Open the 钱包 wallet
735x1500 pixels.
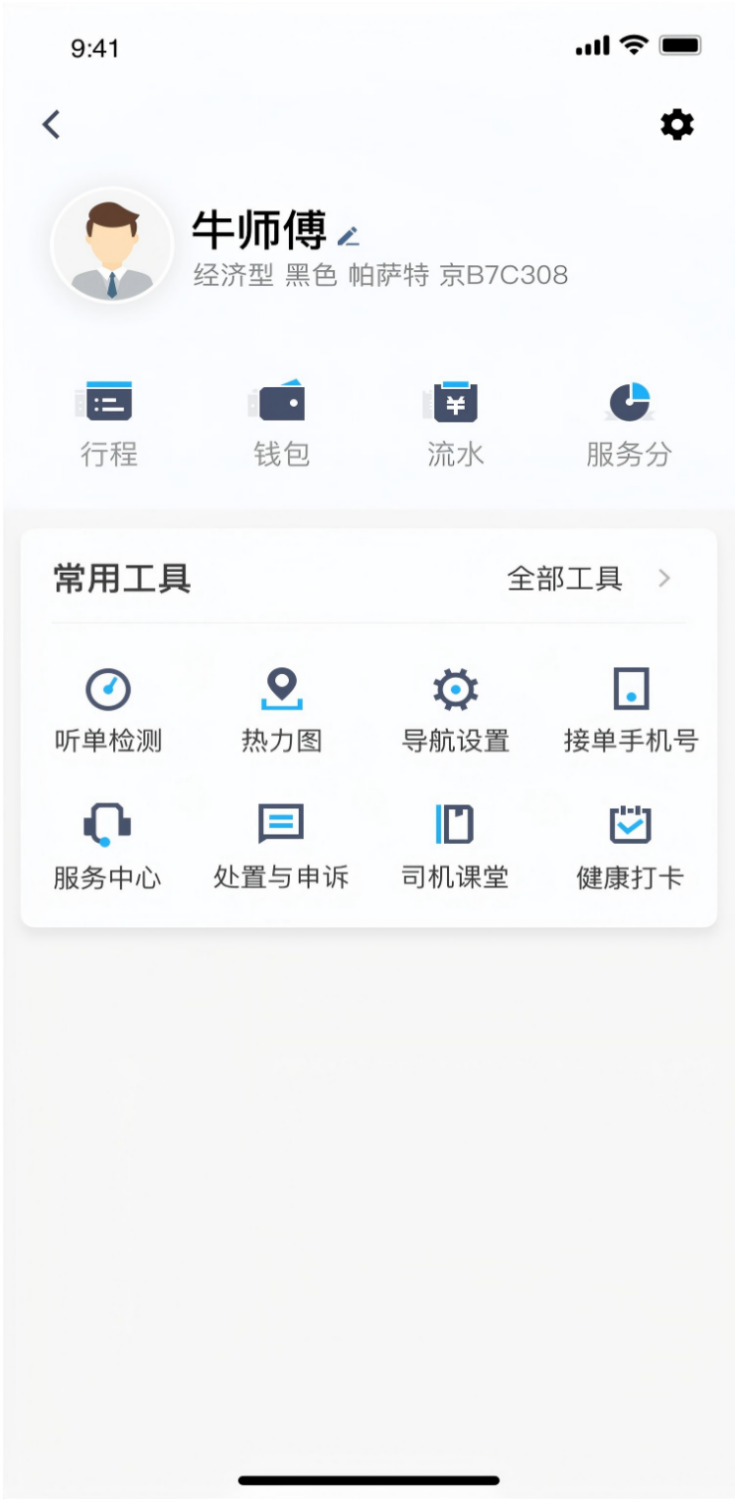tap(282, 424)
